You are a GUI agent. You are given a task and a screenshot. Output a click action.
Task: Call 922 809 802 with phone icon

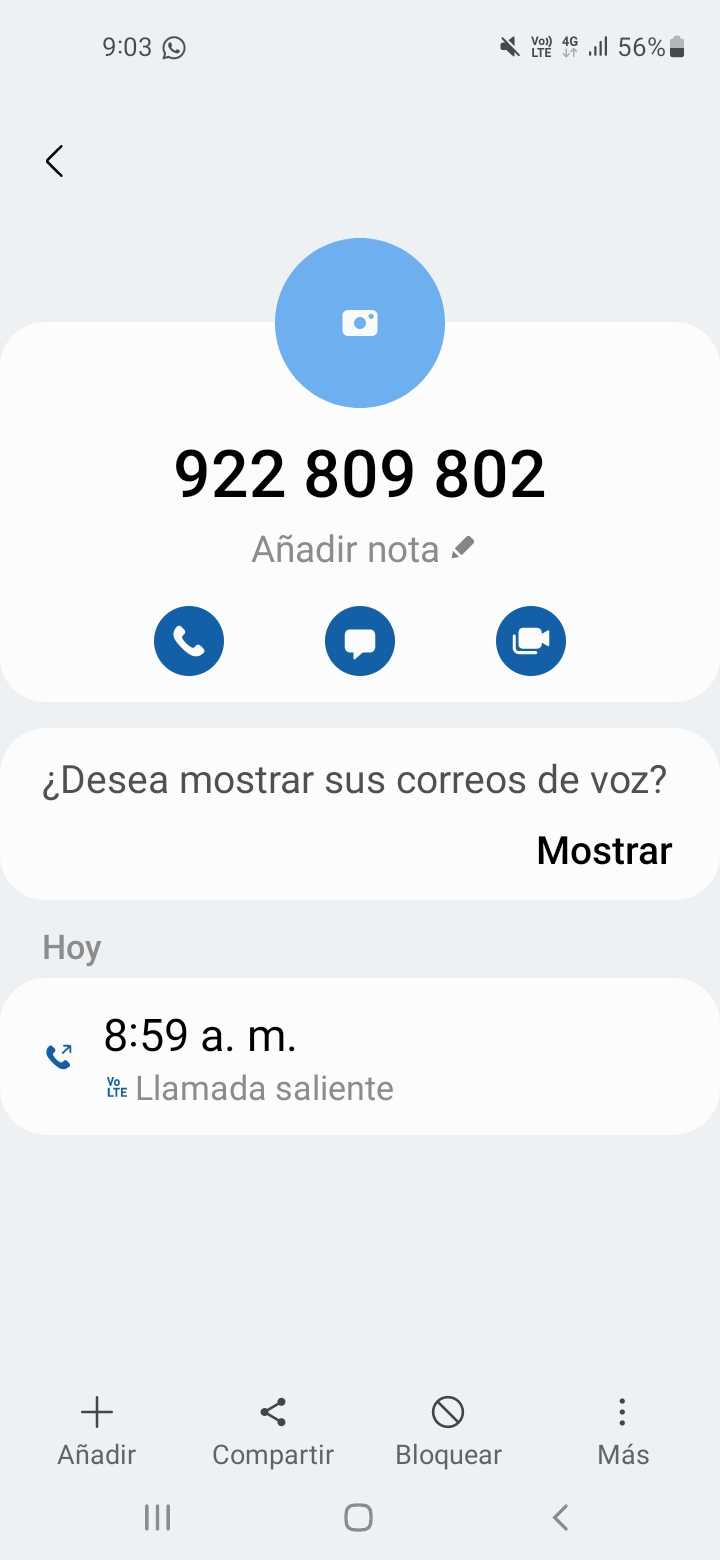click(189, 641)
